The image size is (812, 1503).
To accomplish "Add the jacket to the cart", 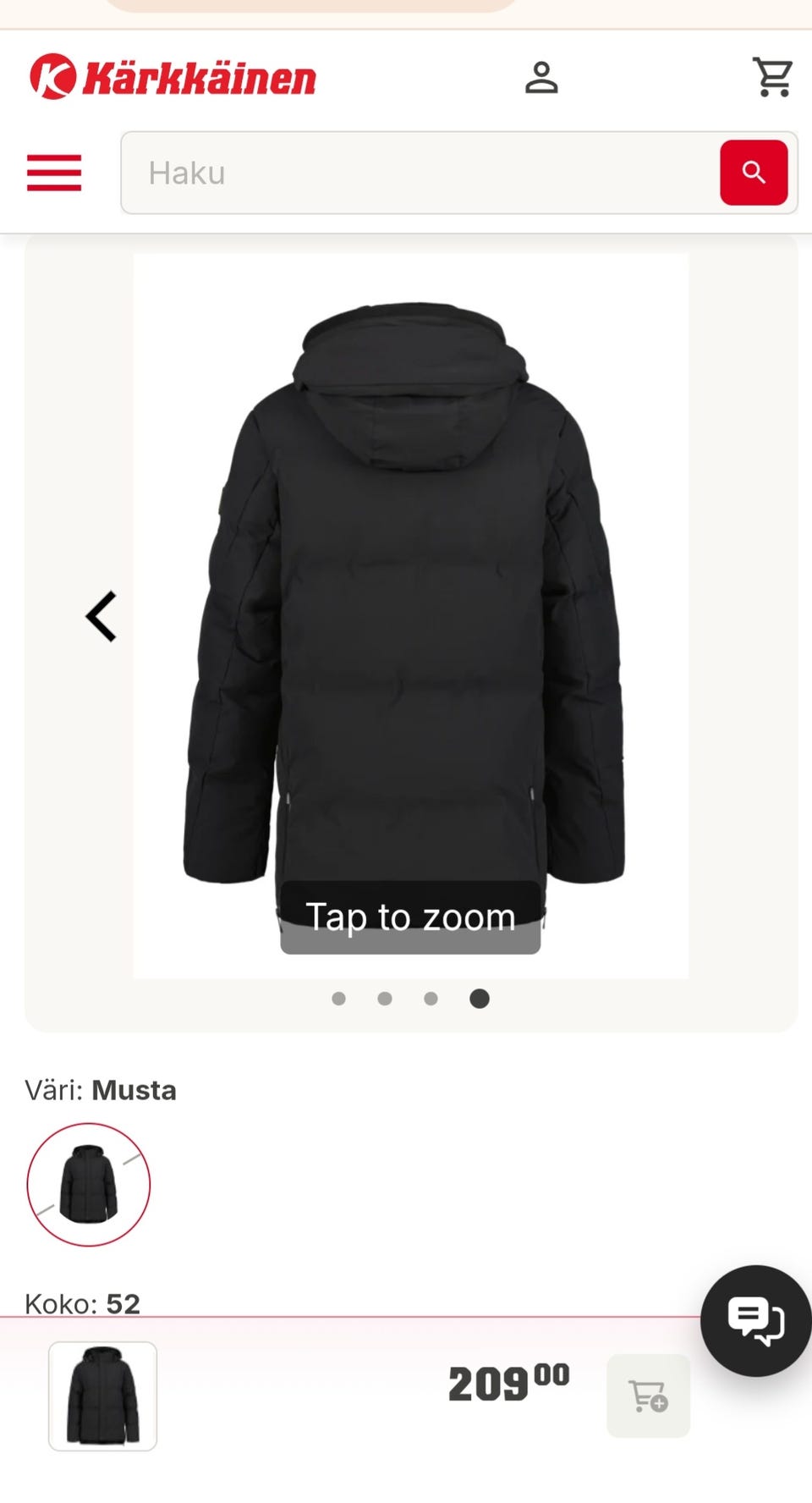I will [648, 1396].
